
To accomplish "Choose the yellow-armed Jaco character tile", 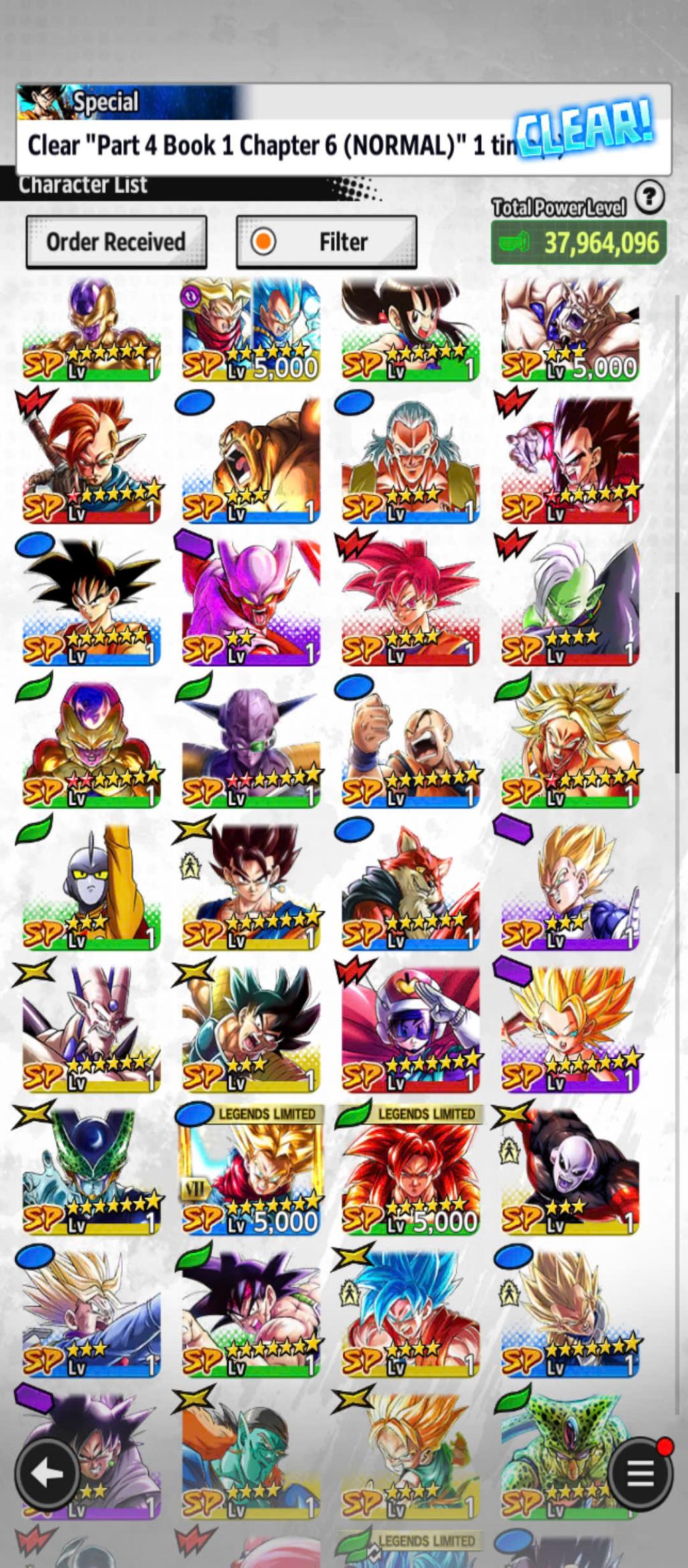I will pyautogui.click(x=92, y=886).
